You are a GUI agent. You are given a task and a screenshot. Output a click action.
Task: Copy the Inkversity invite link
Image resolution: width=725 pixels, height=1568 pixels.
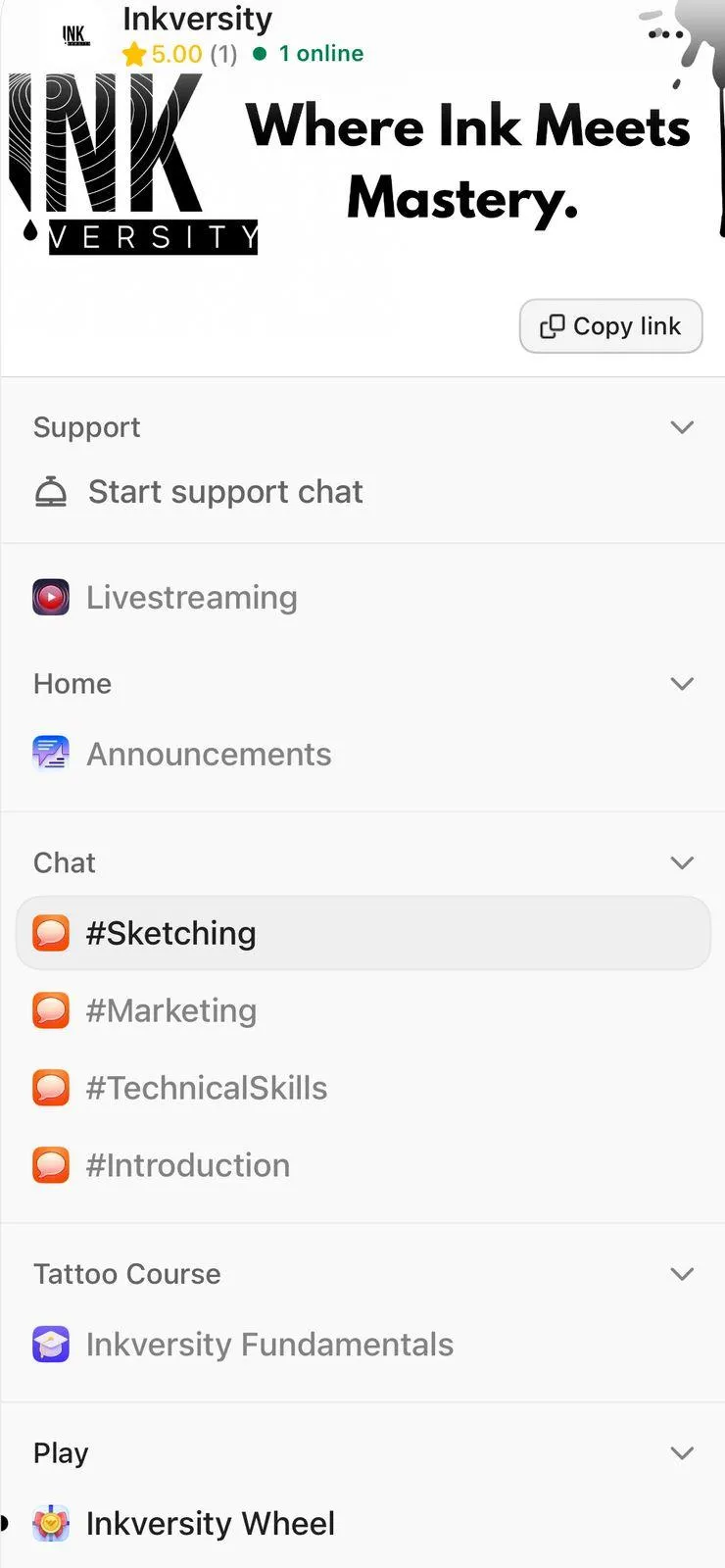[x=610, y=326]
